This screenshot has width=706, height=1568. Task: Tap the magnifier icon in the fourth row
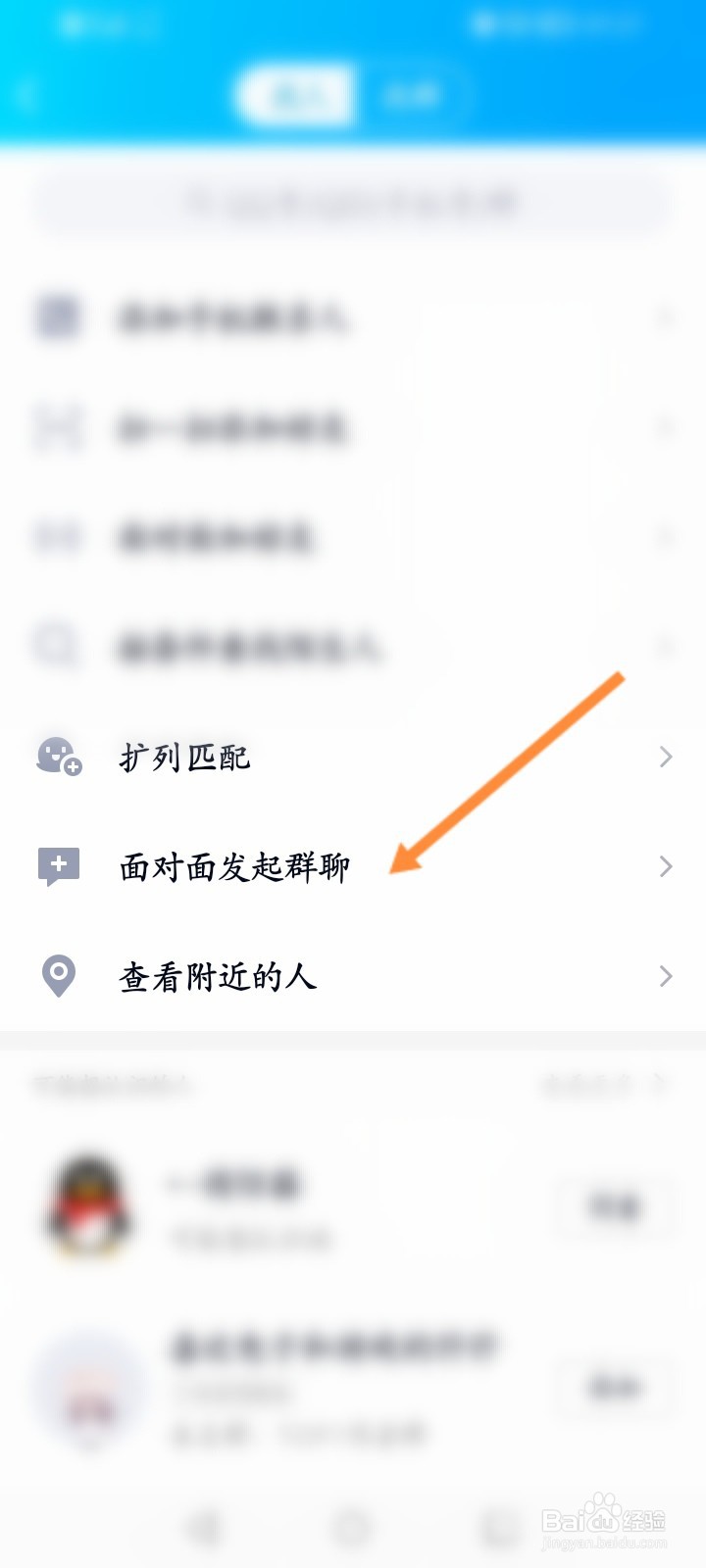pyautogui.click(x=57, y=647)
